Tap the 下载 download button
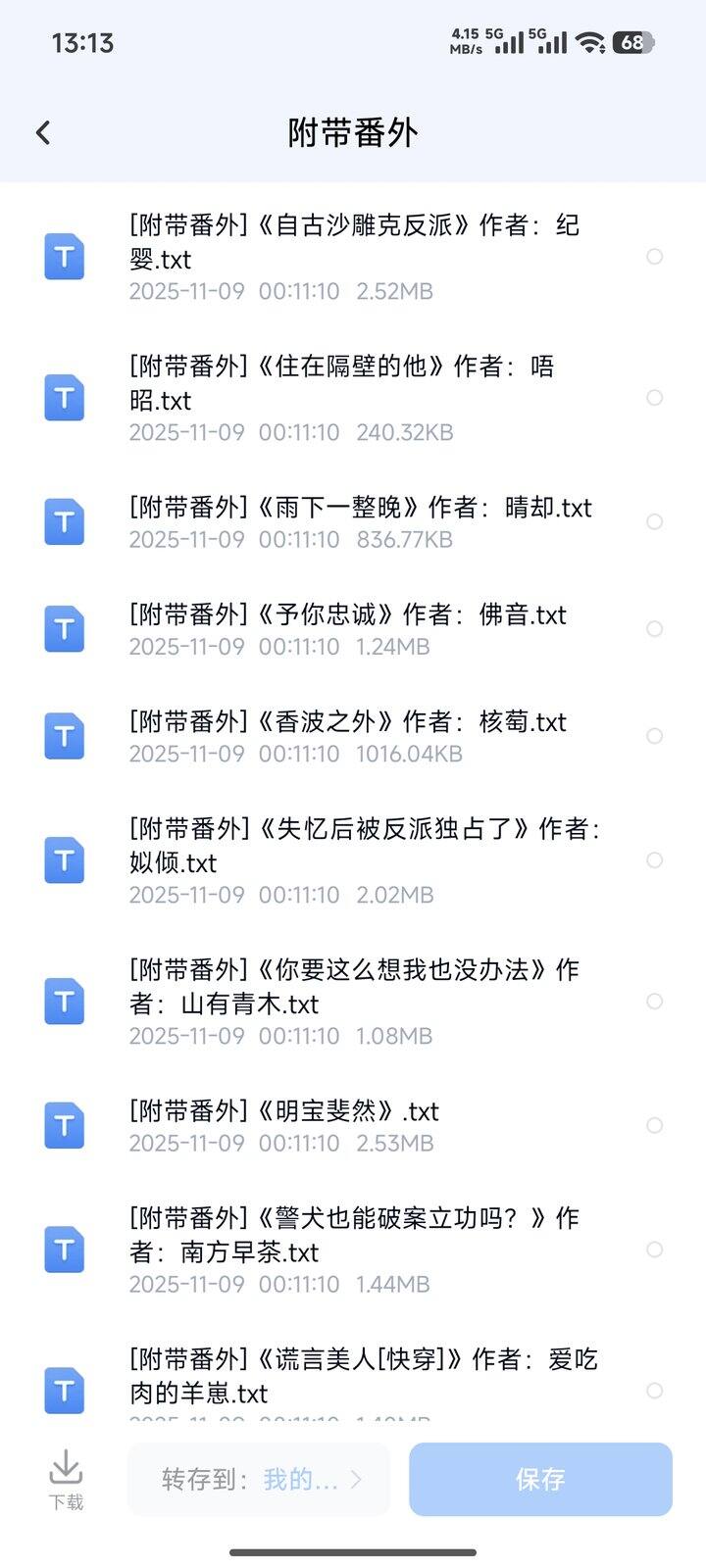The height and width of the screenshot is (1568, 706). click(66, 1480)
